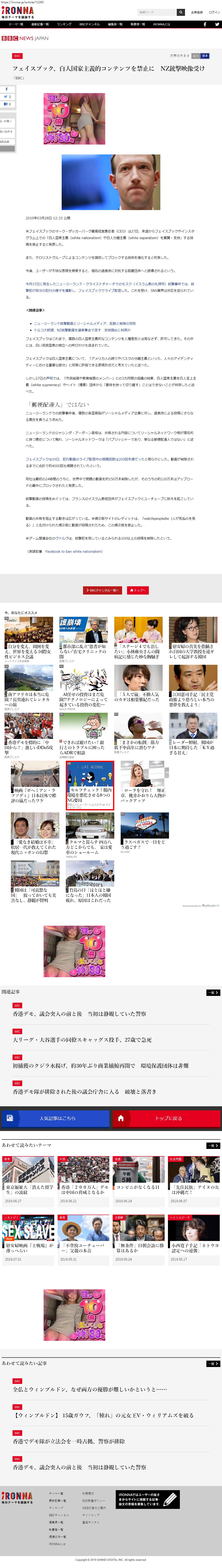Image resolution: width=222 pixels, height=1568 pixels.
Task: Open 大リーグ・大谷選手の同僚 related article
Action: pos(82,1040)
